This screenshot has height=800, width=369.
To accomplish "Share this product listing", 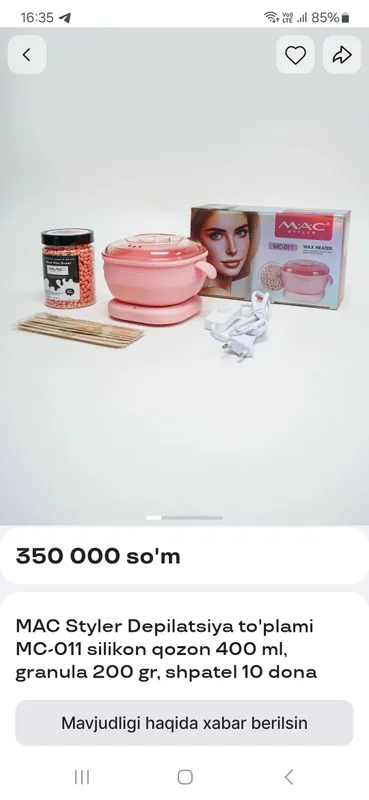I will 342,55.
